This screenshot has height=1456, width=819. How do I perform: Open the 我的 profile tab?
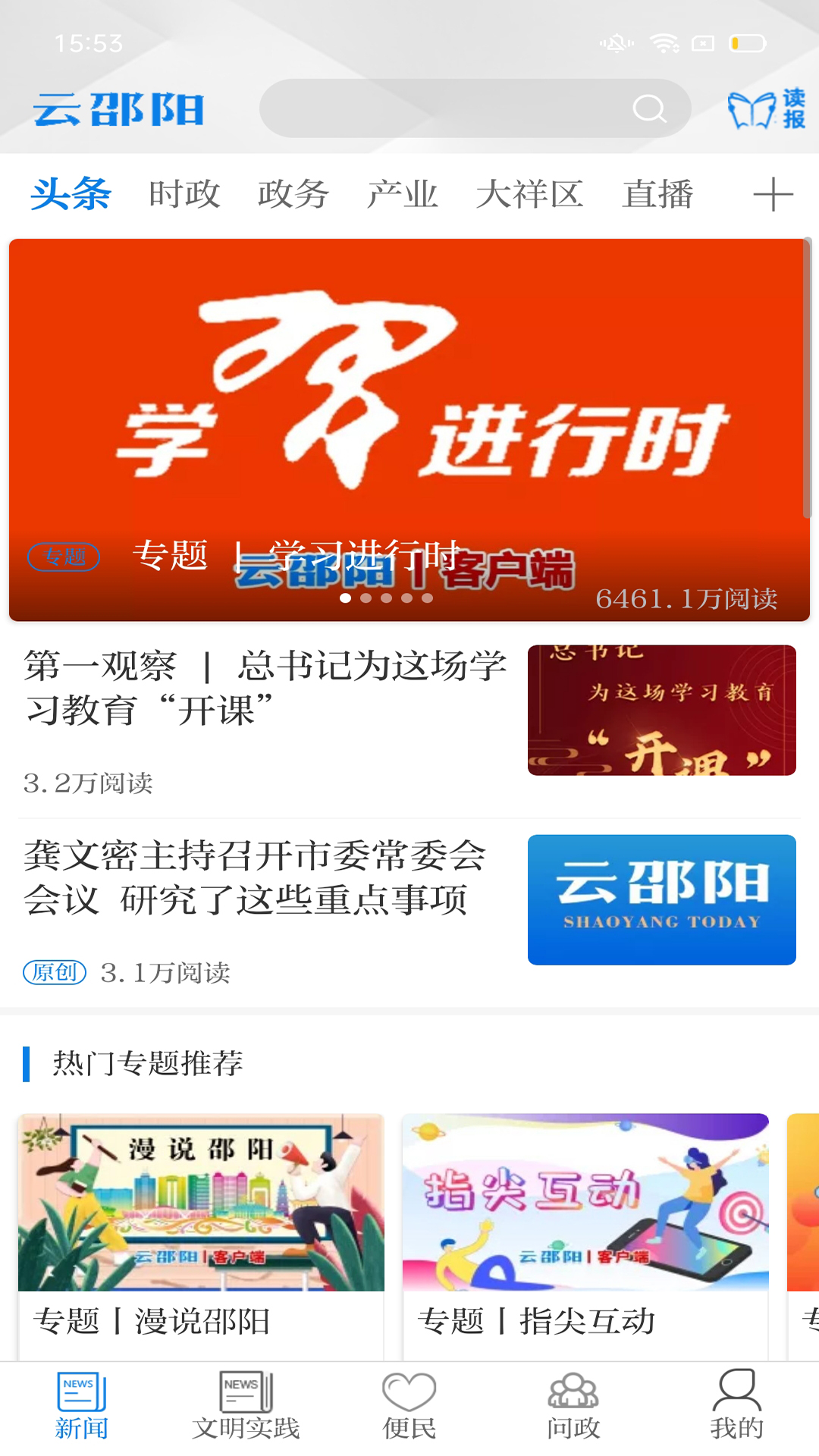[736, 1407]
